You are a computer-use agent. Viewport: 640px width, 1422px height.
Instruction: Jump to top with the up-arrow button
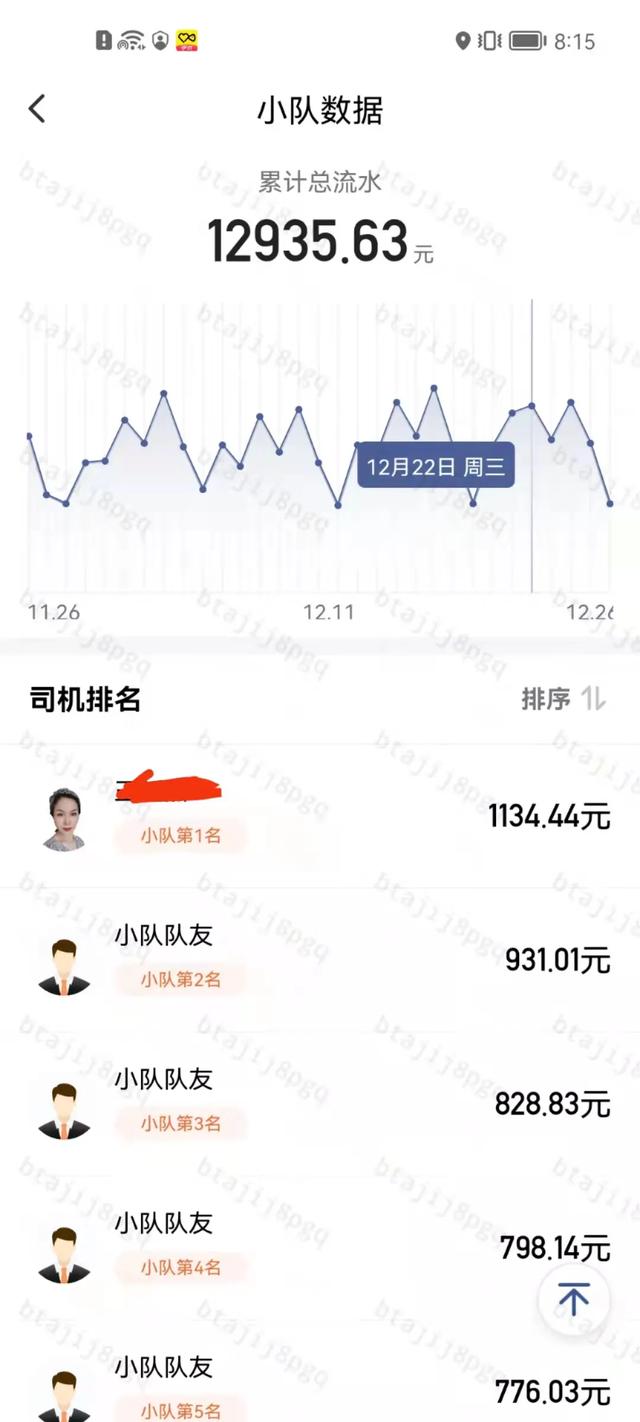(574, 1299)
